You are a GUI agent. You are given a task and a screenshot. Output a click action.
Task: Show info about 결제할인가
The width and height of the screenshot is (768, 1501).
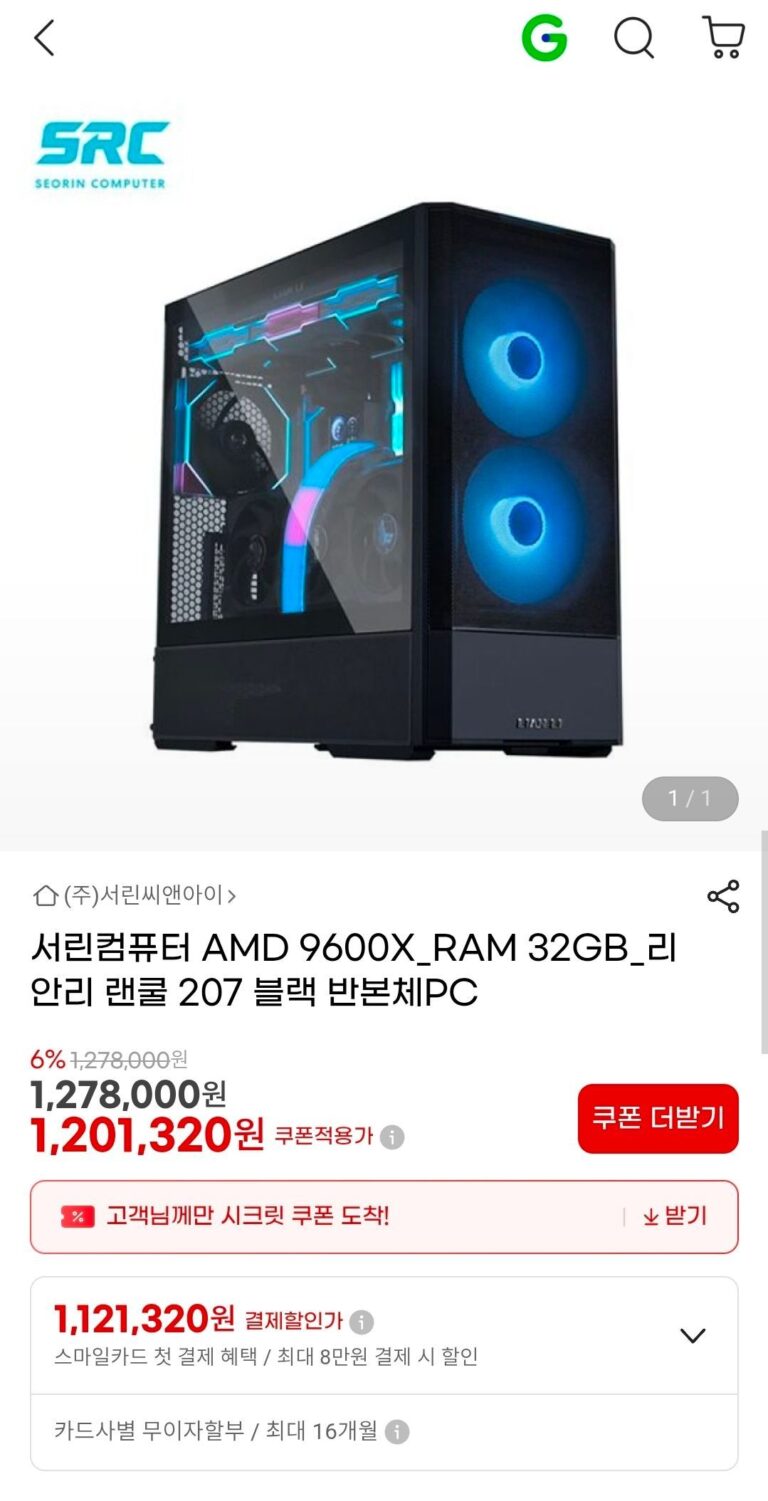pos(362,1322)
